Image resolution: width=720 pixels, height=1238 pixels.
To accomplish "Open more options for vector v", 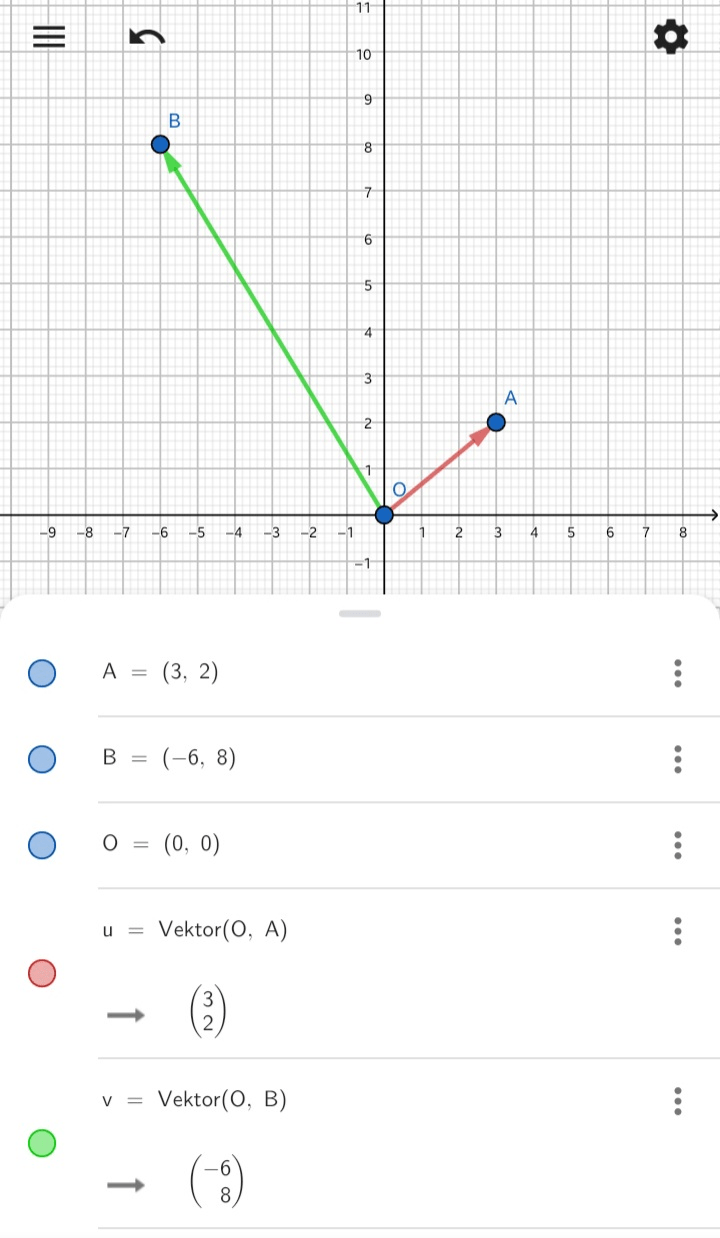I will point(678,1101).
